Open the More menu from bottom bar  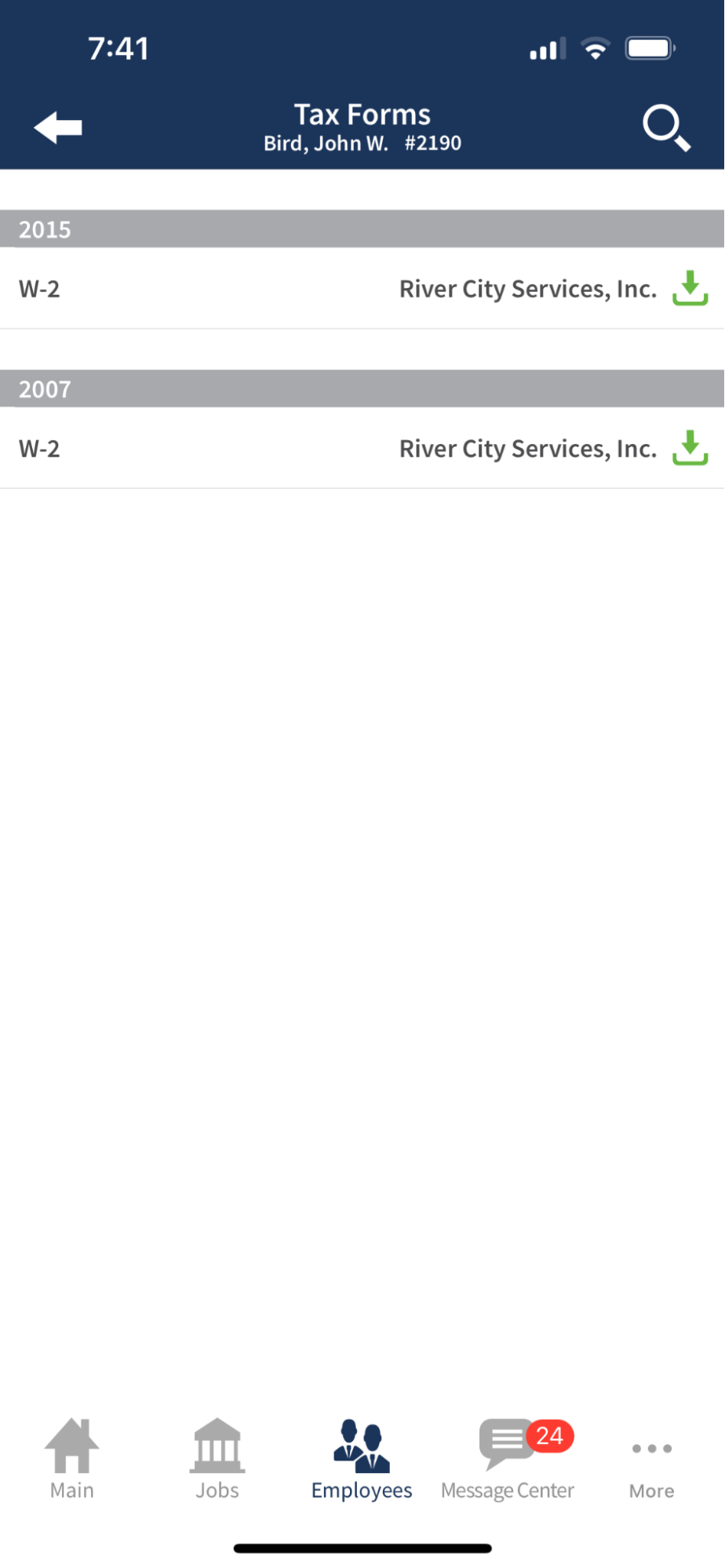650,1459
